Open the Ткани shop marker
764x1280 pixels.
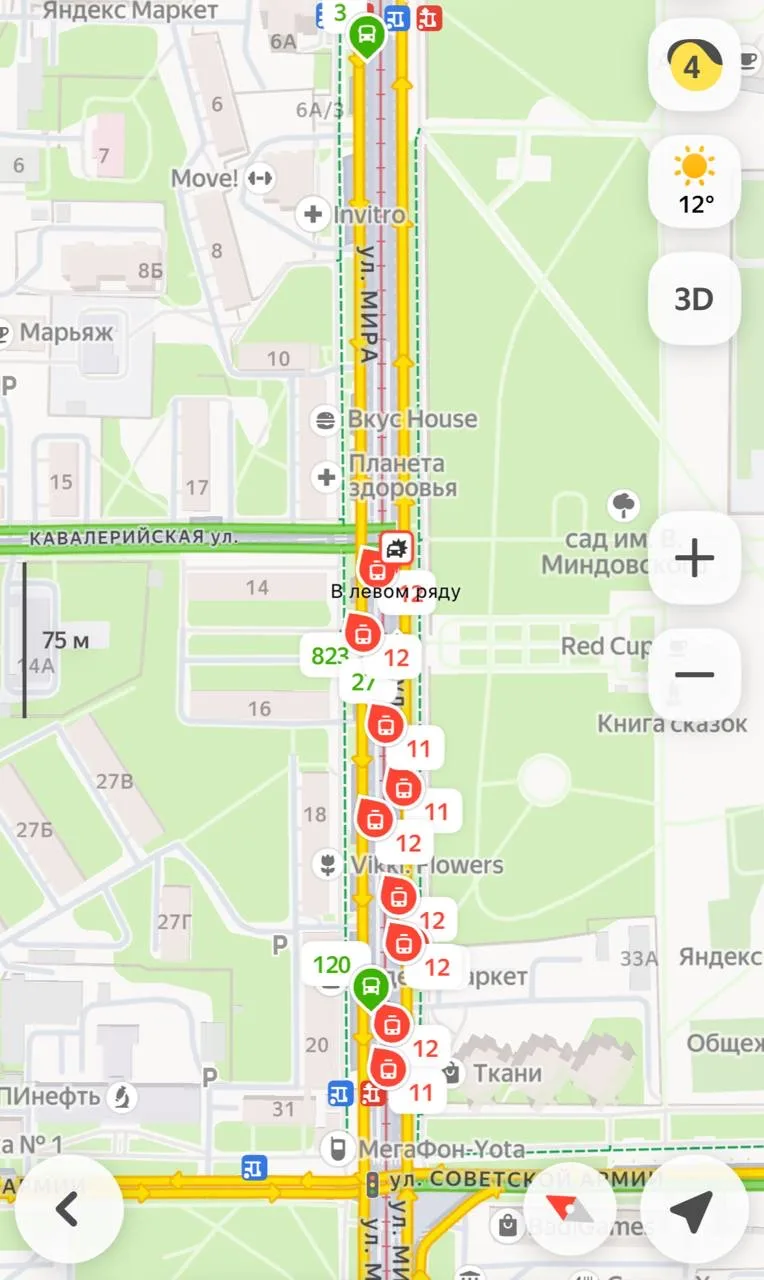[452, 1074]
